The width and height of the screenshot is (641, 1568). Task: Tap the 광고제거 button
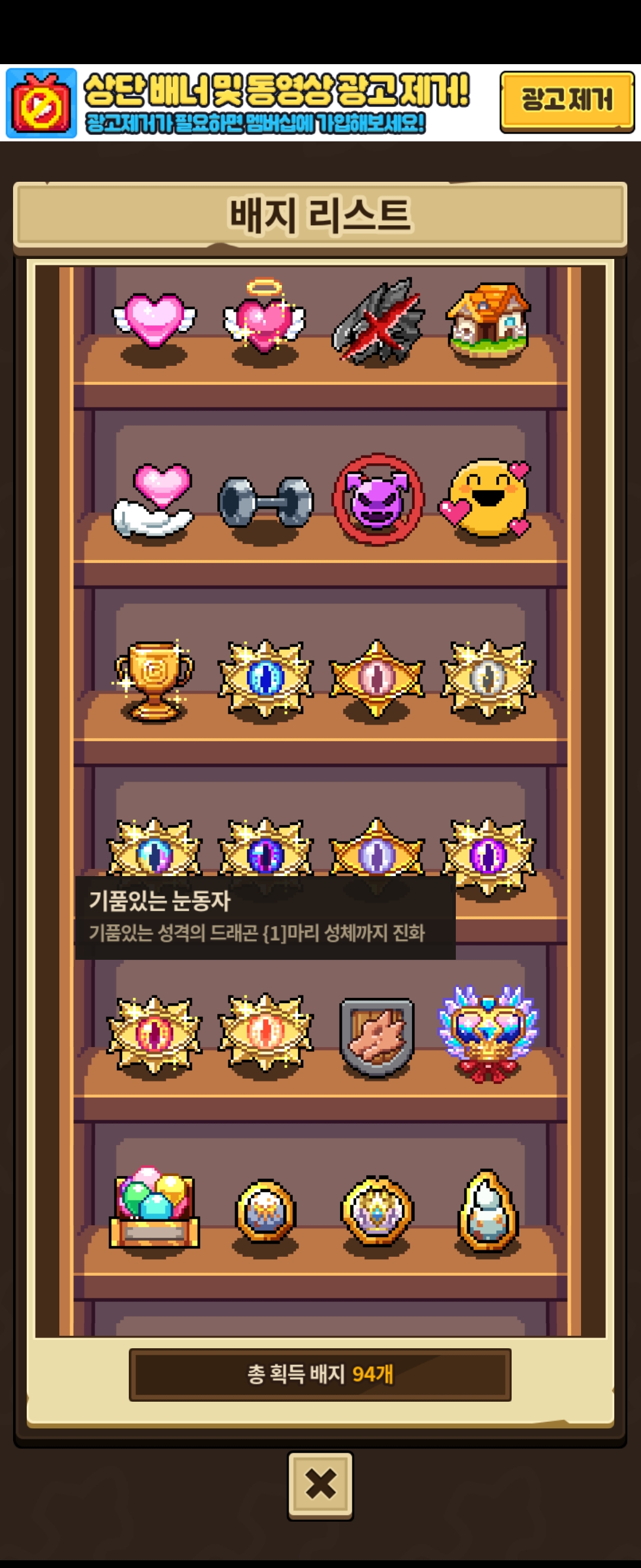(x=566, y=101)
